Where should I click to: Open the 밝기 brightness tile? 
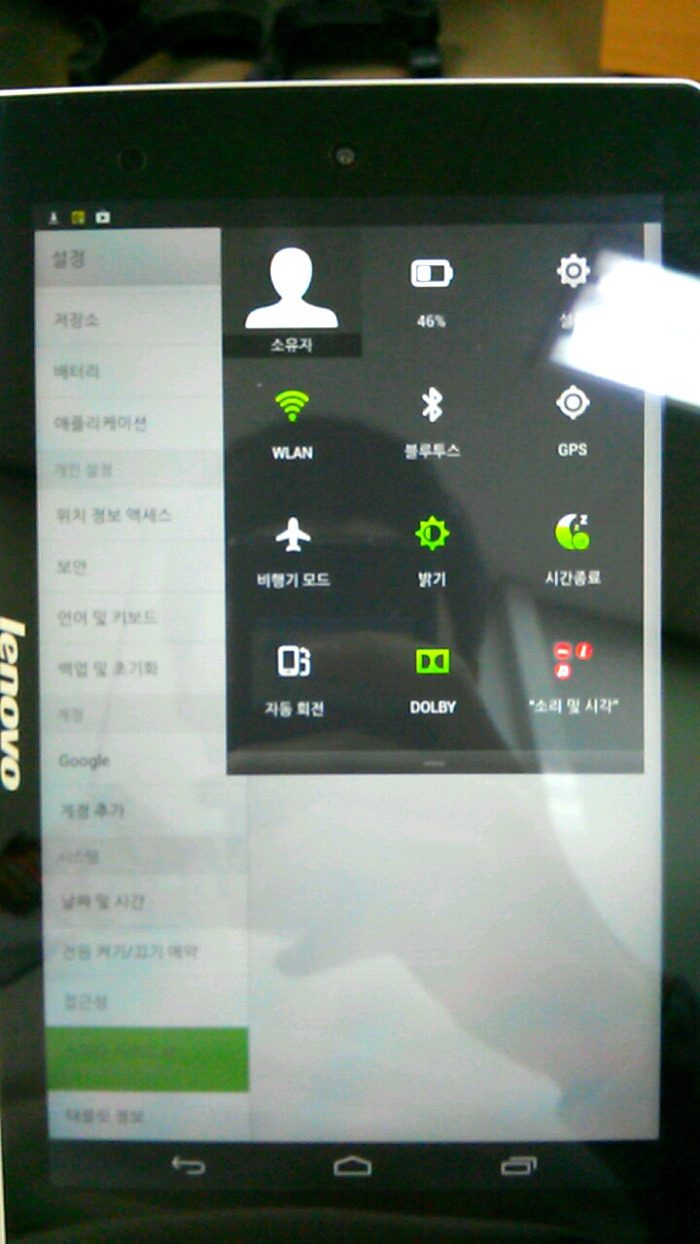(432, 552)
